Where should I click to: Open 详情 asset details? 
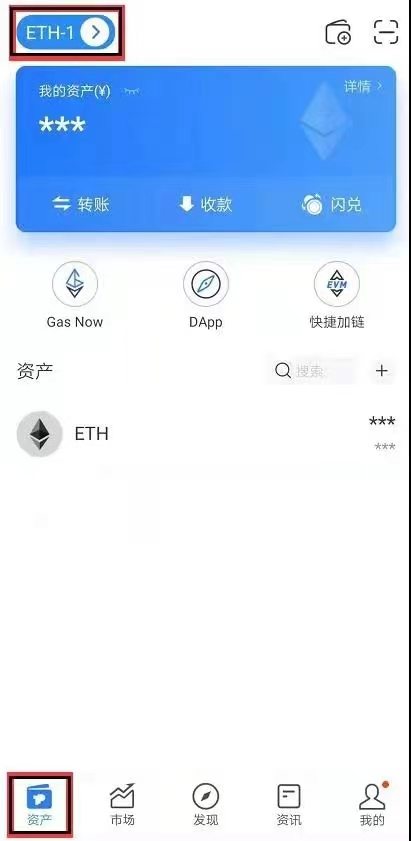[x=363, y=86]
